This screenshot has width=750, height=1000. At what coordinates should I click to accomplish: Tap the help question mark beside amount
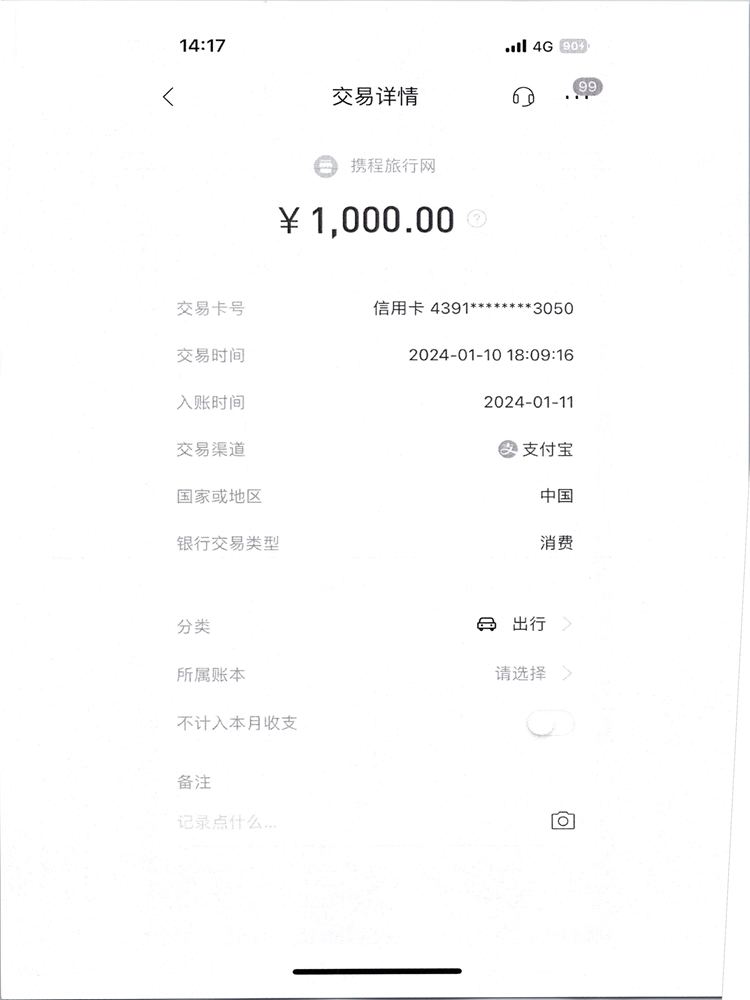click(477, 219)
